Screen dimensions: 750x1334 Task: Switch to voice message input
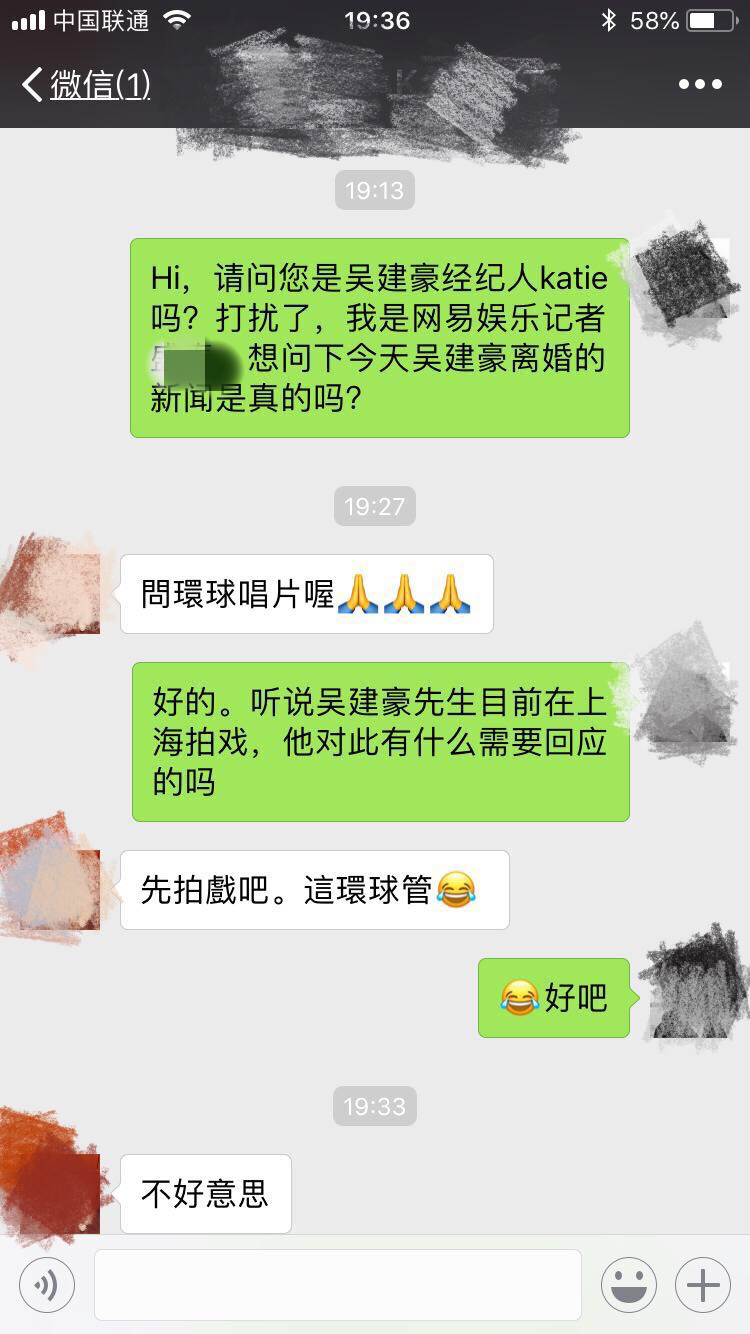click(46, 1285)
